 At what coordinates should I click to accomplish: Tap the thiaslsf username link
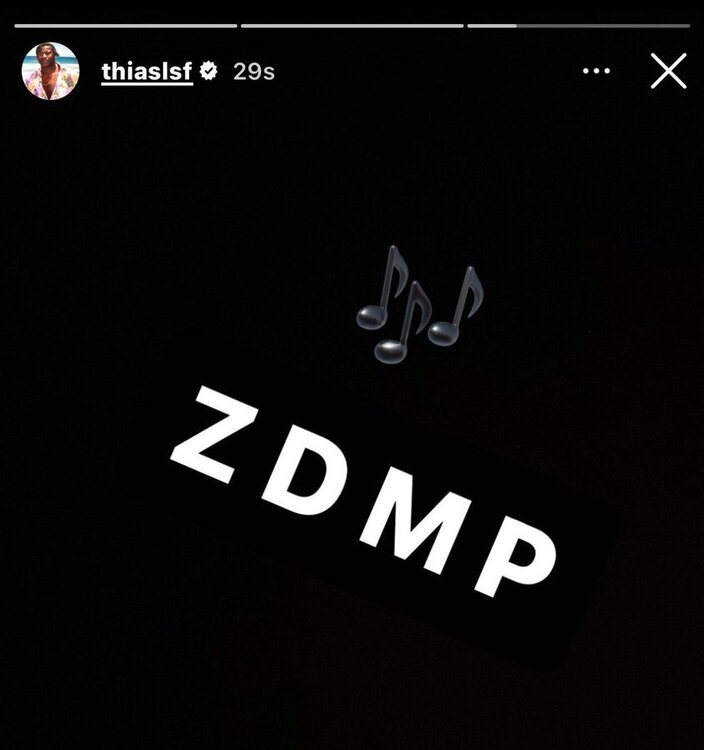coord(146,72)
